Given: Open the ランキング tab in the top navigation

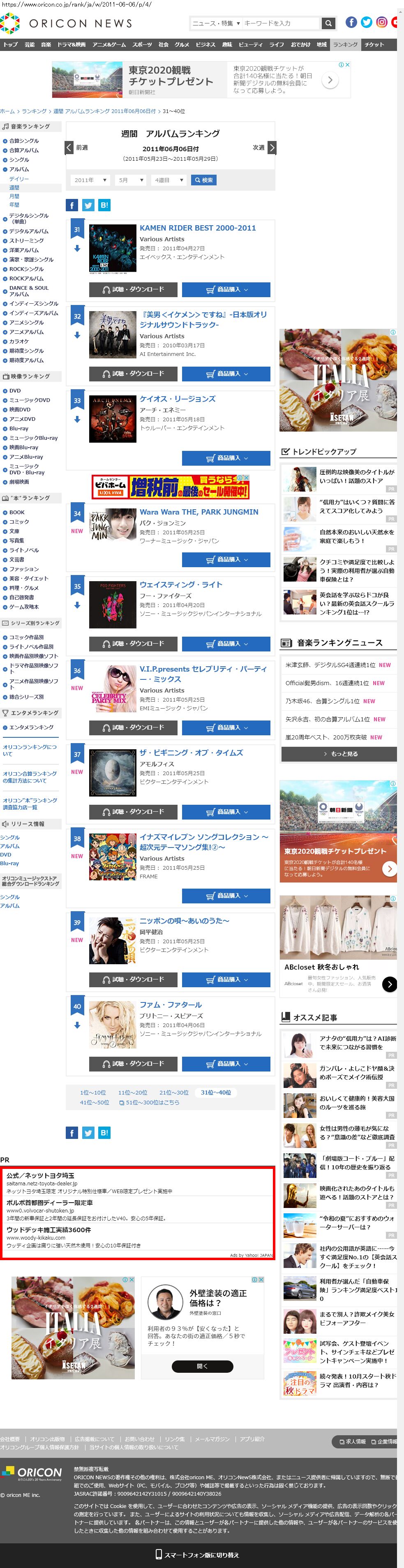Looking at the screenshot, I should (x=345, y=44).
